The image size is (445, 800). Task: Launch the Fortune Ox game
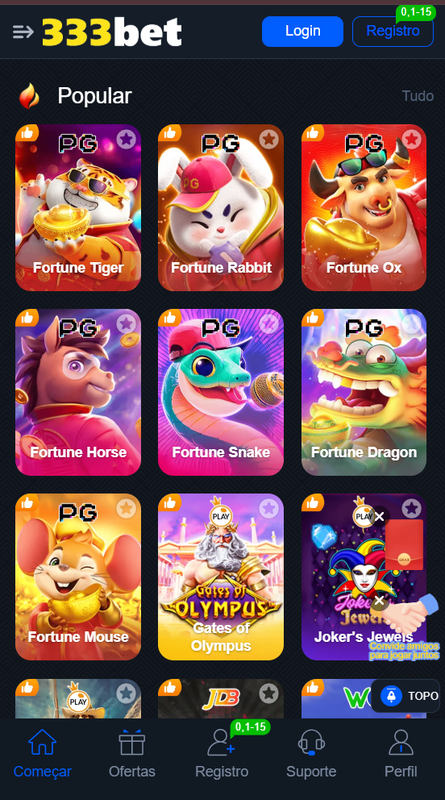pyautogui.click(x=364, y=208)
